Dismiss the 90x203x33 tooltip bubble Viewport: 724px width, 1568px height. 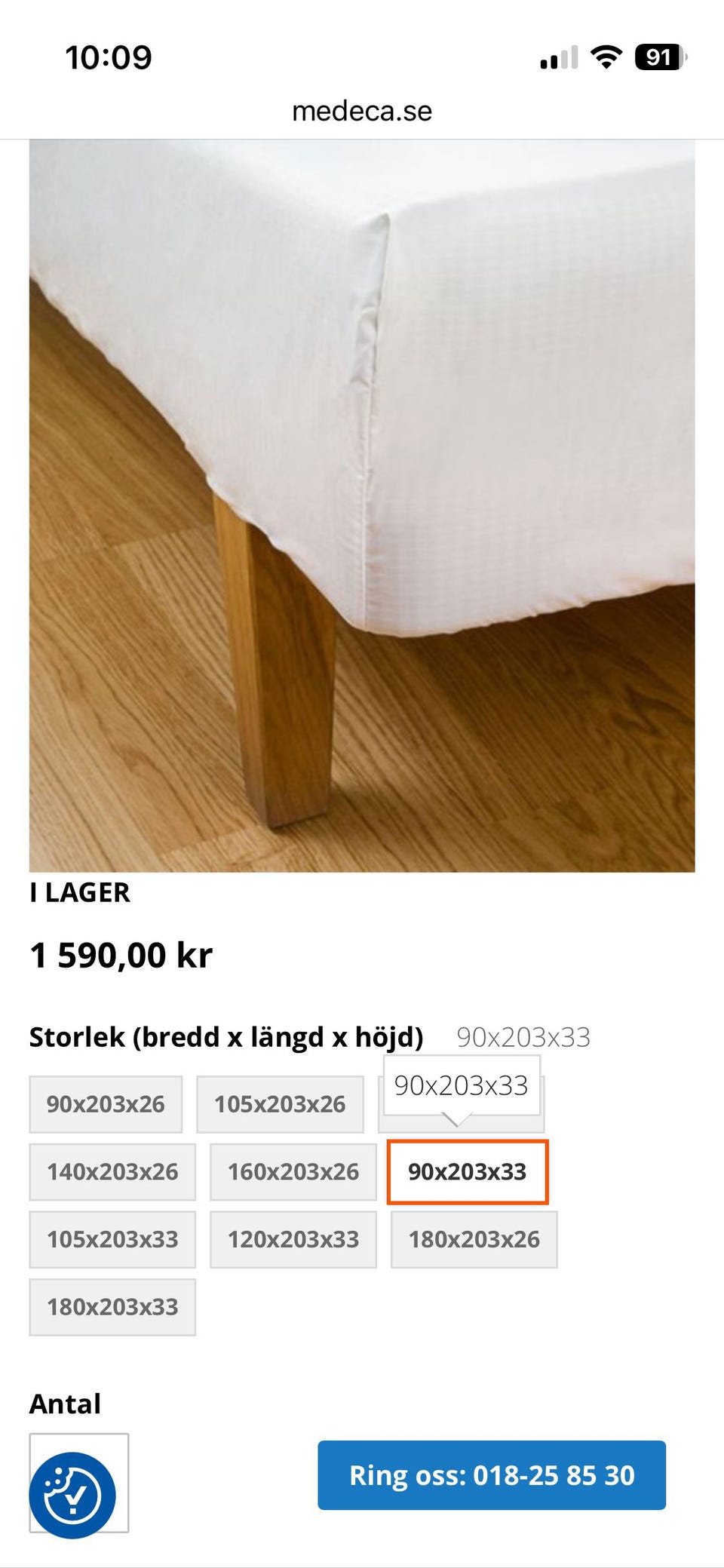[x=462, y=1086]
